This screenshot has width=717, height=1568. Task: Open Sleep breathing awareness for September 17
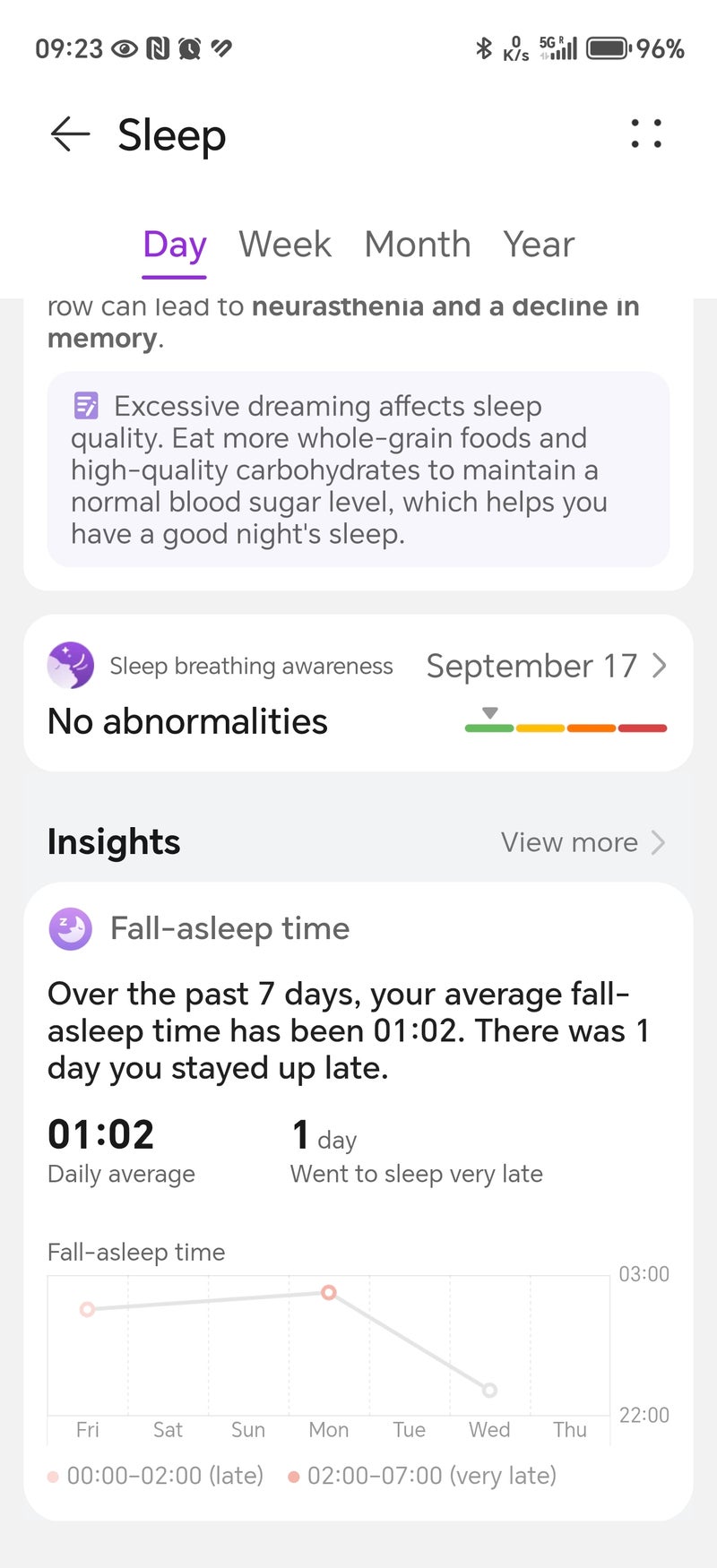tap(545, 666)
